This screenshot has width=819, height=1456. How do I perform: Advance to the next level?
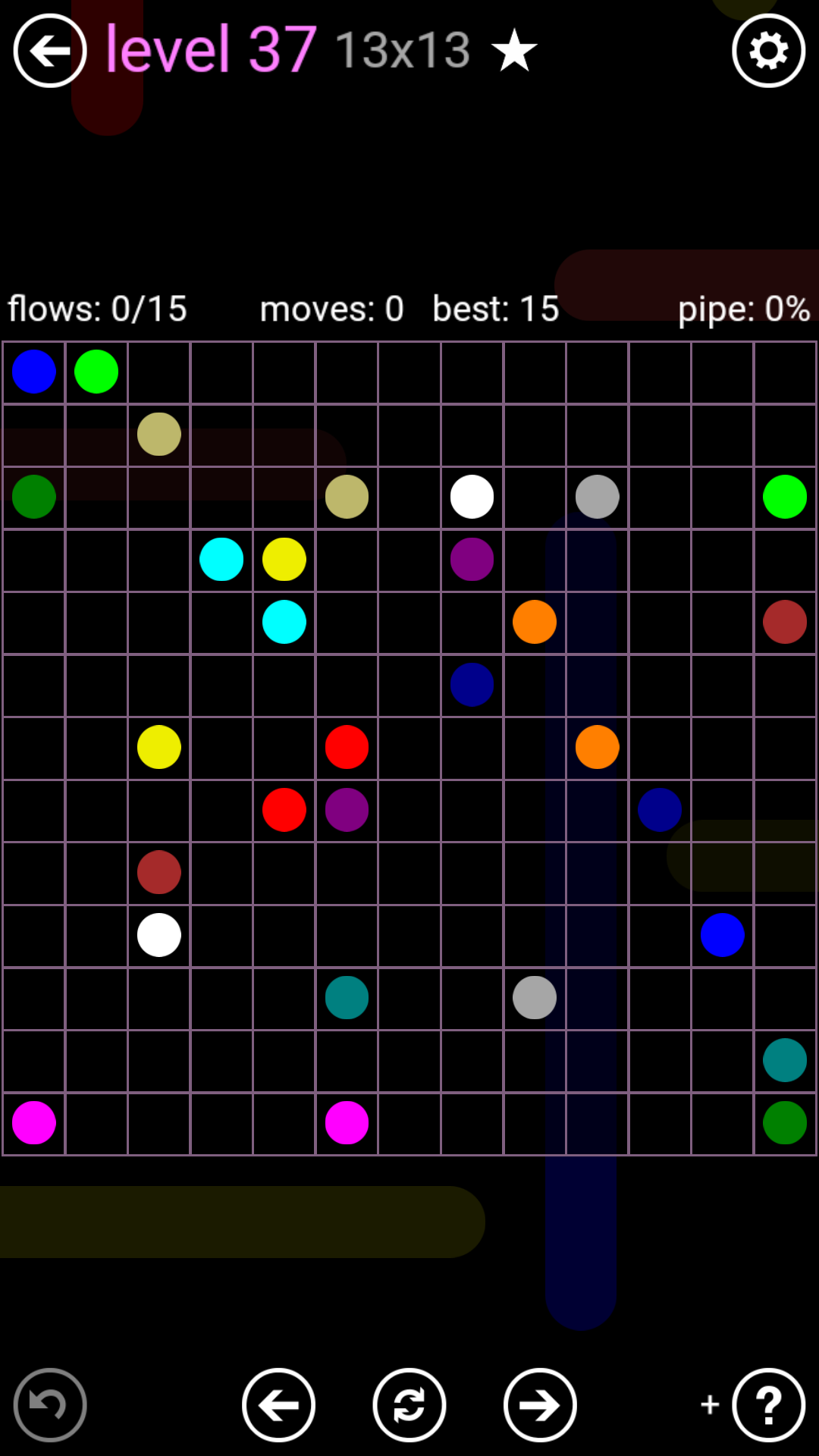pos(540,1405)
